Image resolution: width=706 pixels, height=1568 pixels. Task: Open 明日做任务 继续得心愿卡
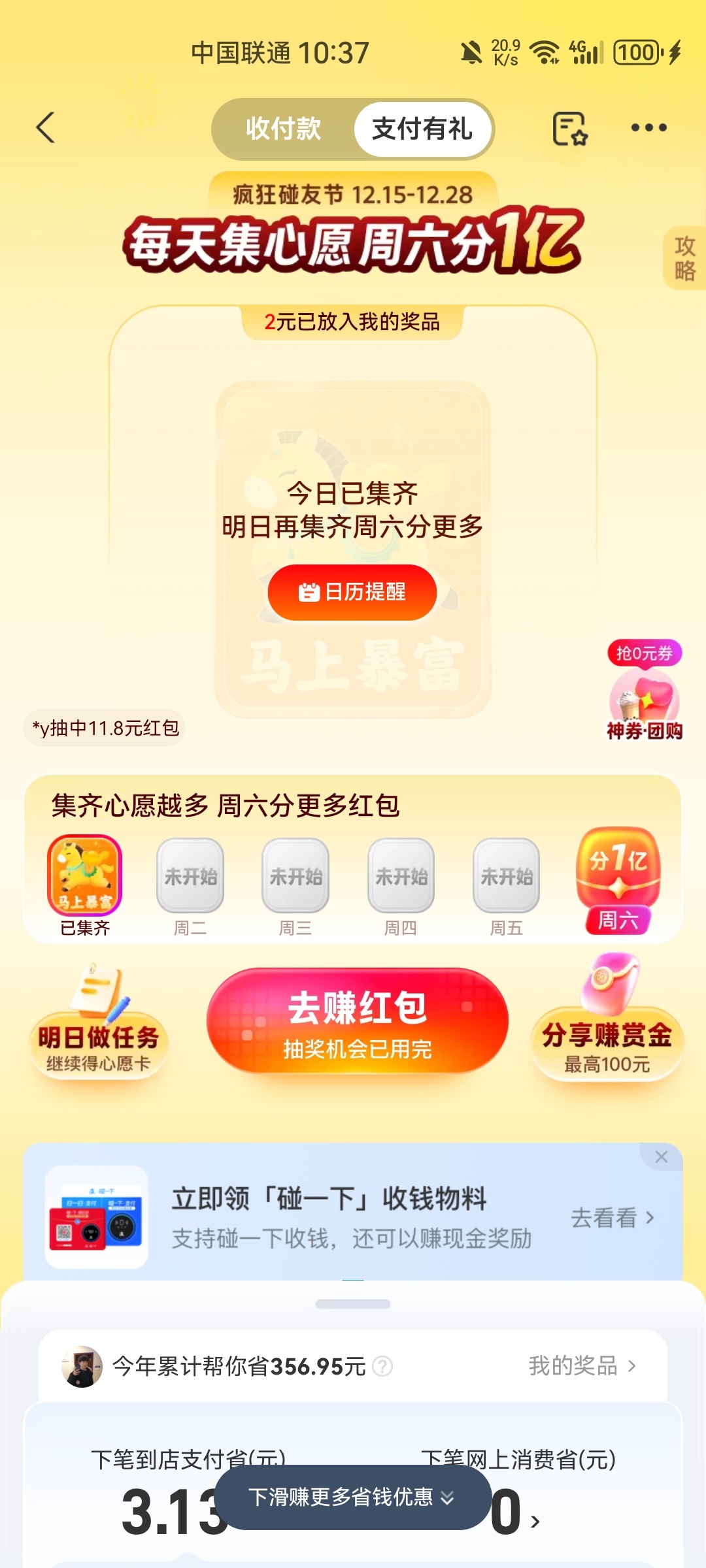click(98, 1039)
